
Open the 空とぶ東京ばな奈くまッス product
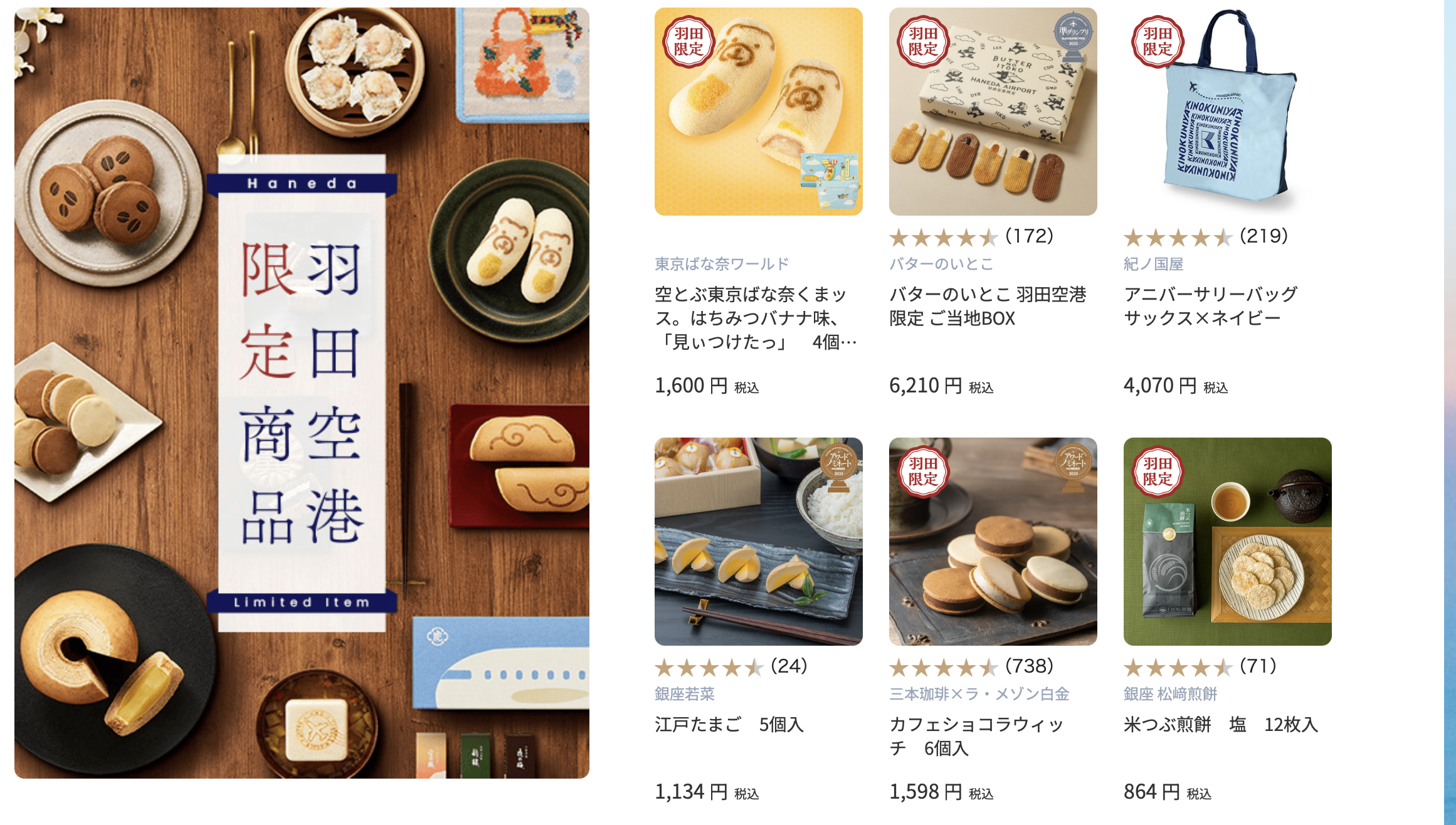point(758,112)
